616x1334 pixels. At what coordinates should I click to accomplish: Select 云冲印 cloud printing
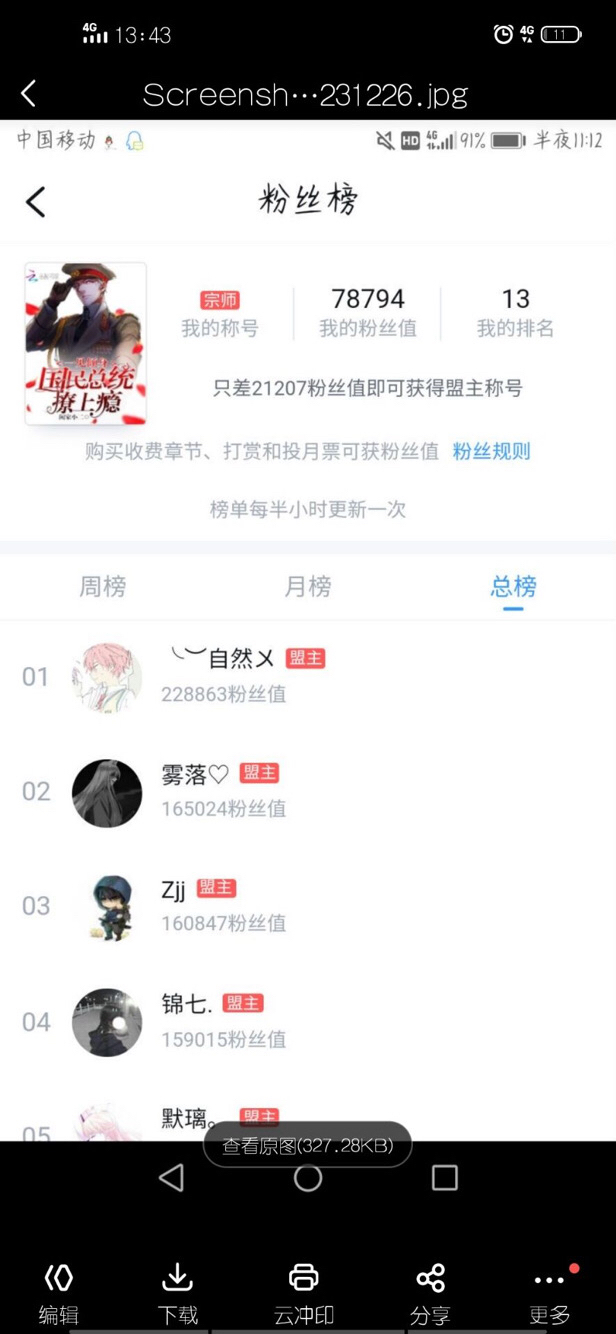tap(303, 1292)
